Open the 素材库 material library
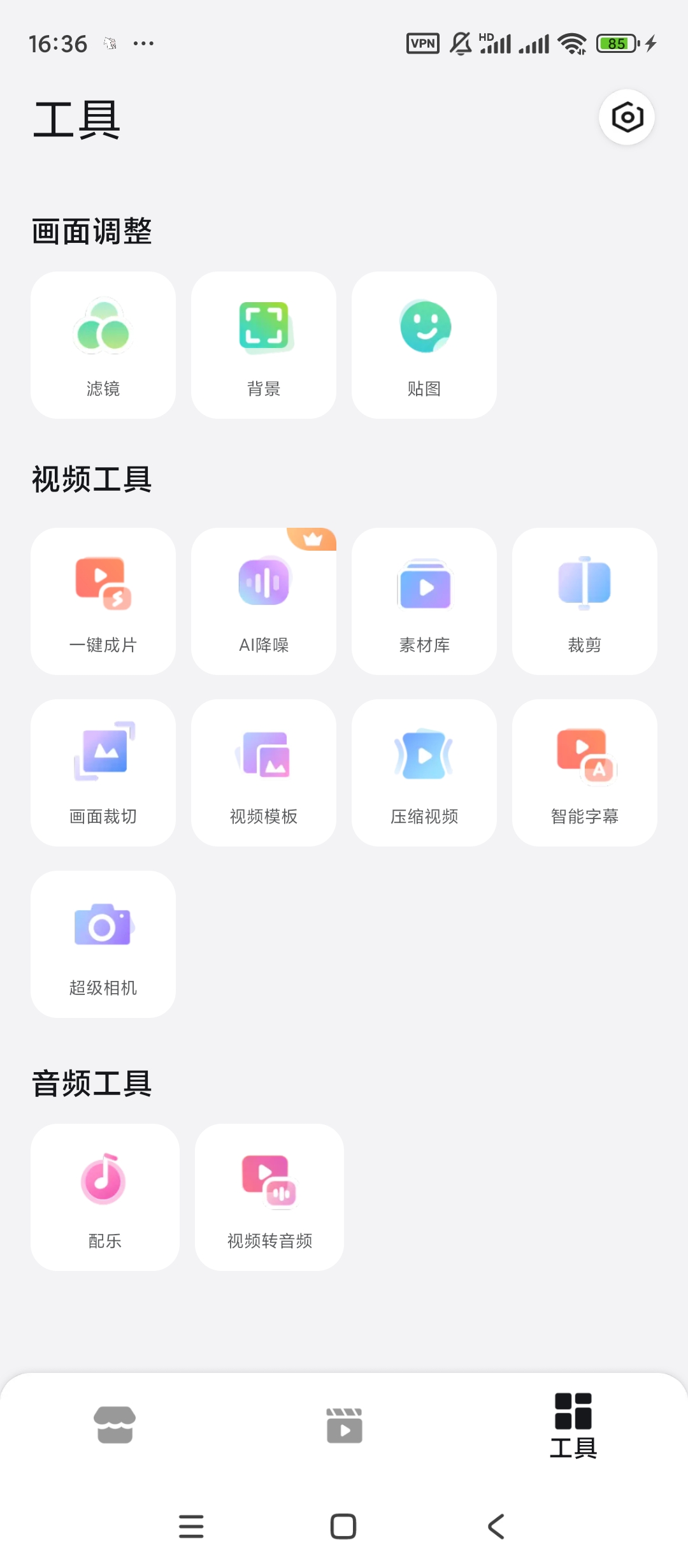 pos(424,601)
